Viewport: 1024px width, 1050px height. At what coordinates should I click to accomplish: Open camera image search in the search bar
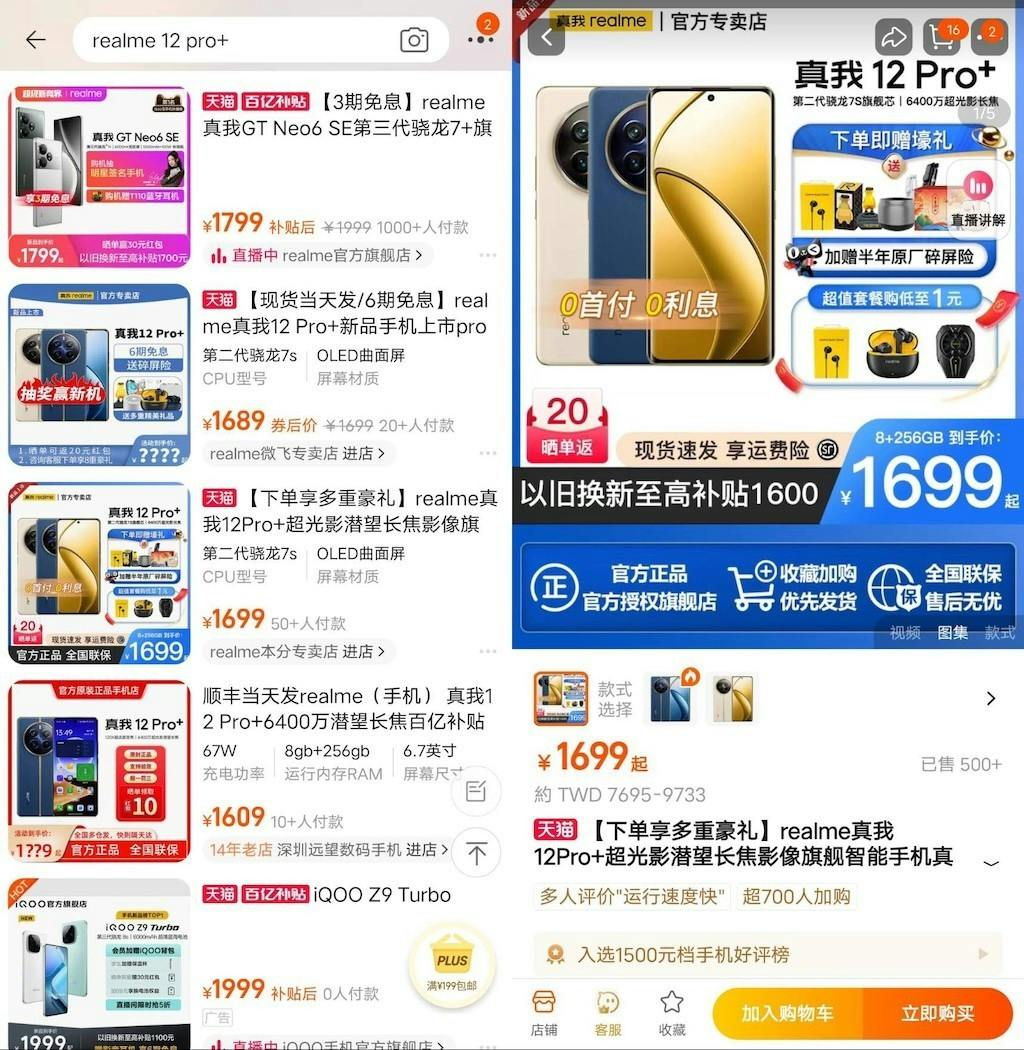click(414, 40)
